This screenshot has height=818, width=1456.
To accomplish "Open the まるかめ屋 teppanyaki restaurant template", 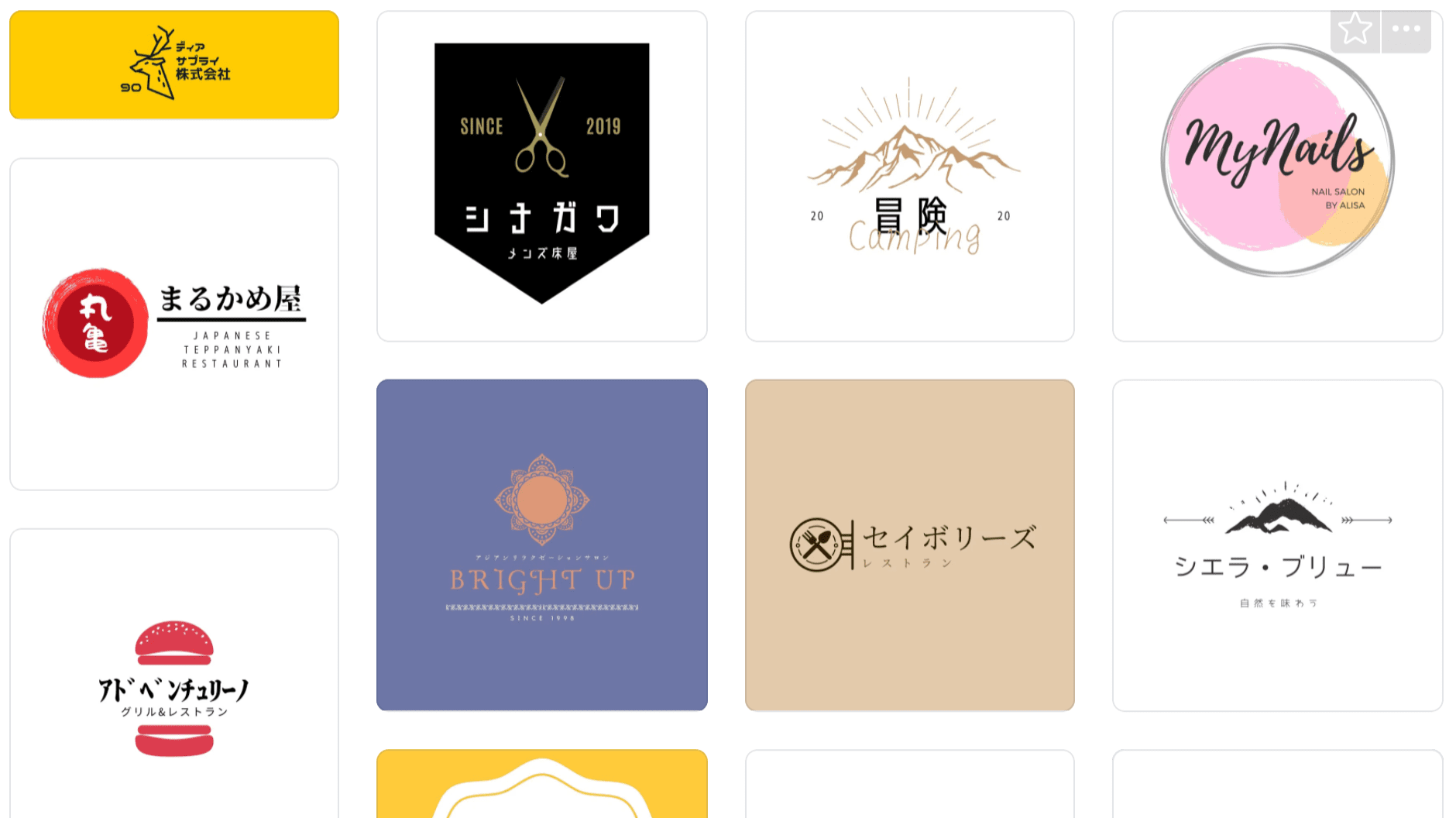I will tap(174, 324).
